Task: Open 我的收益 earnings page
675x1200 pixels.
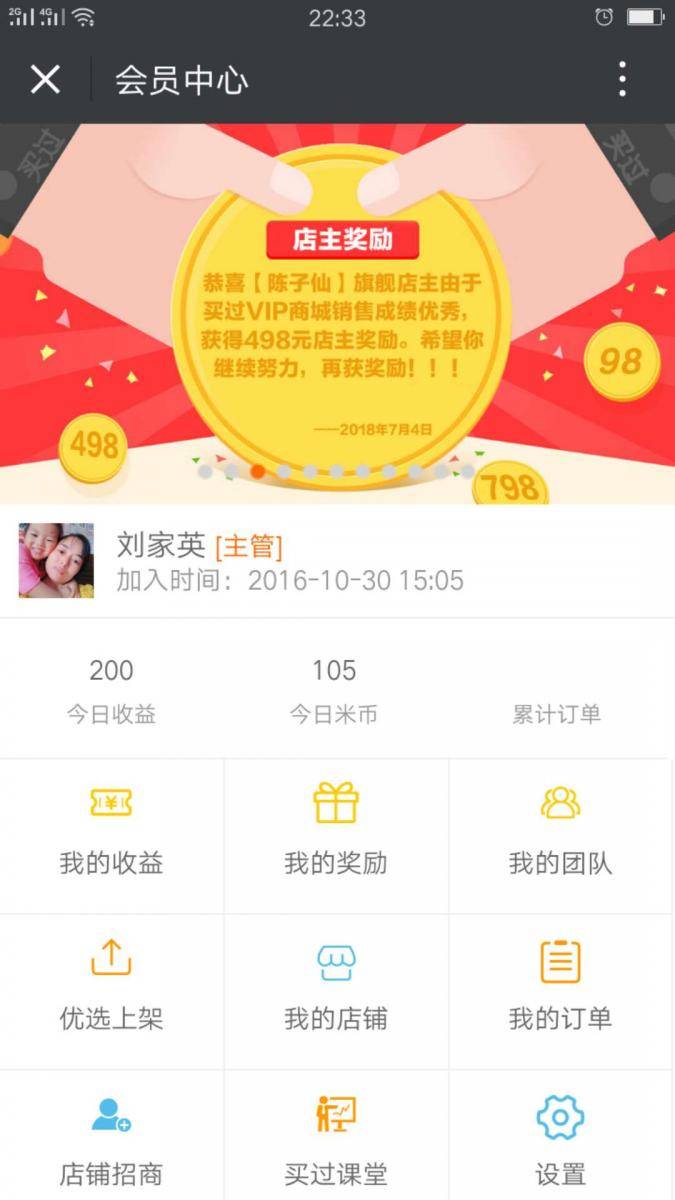Action: pyautogui.click(x=111, y=835)
